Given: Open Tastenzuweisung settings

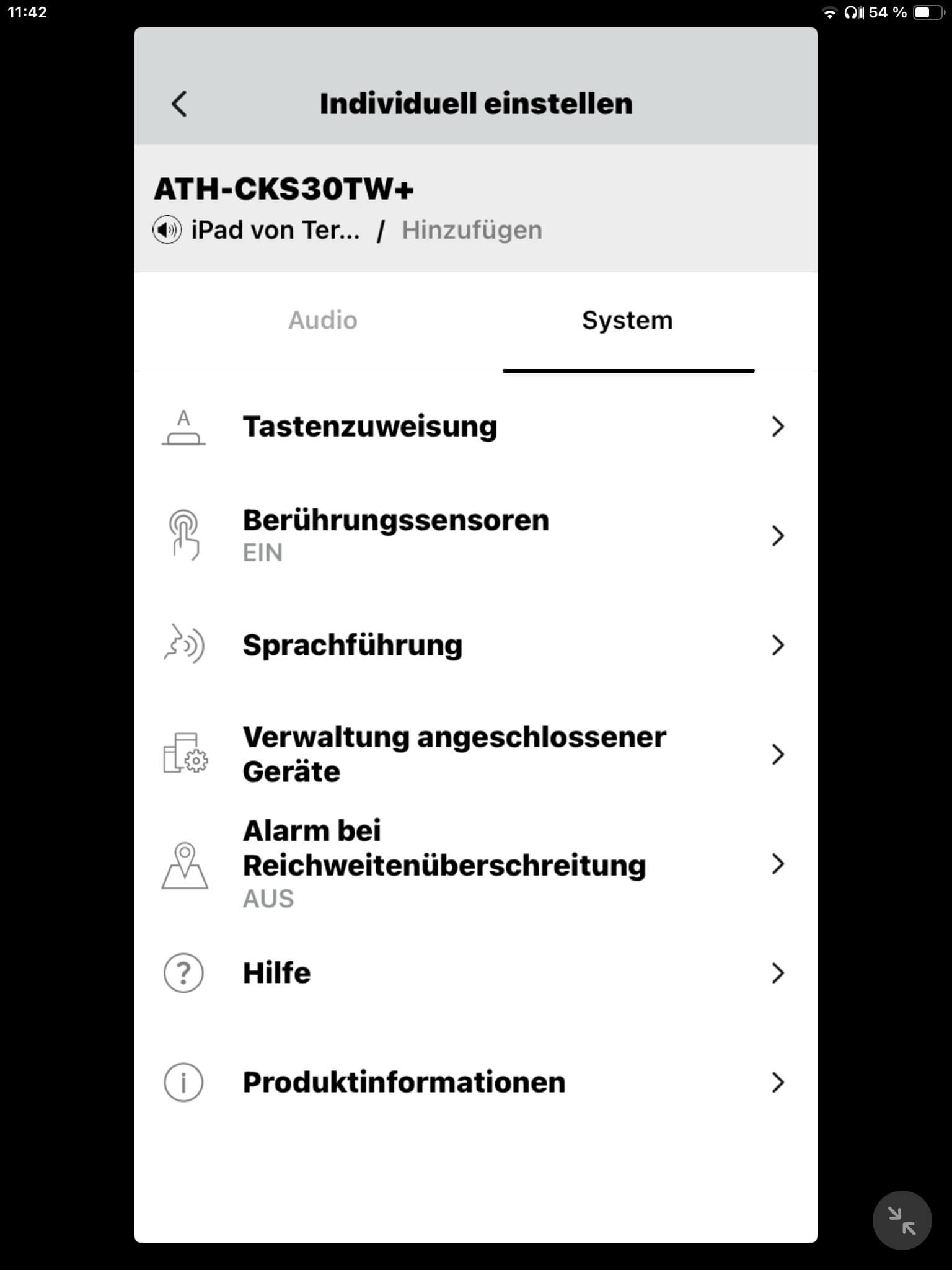Looking at the screenshot, I should coord(475,427).
